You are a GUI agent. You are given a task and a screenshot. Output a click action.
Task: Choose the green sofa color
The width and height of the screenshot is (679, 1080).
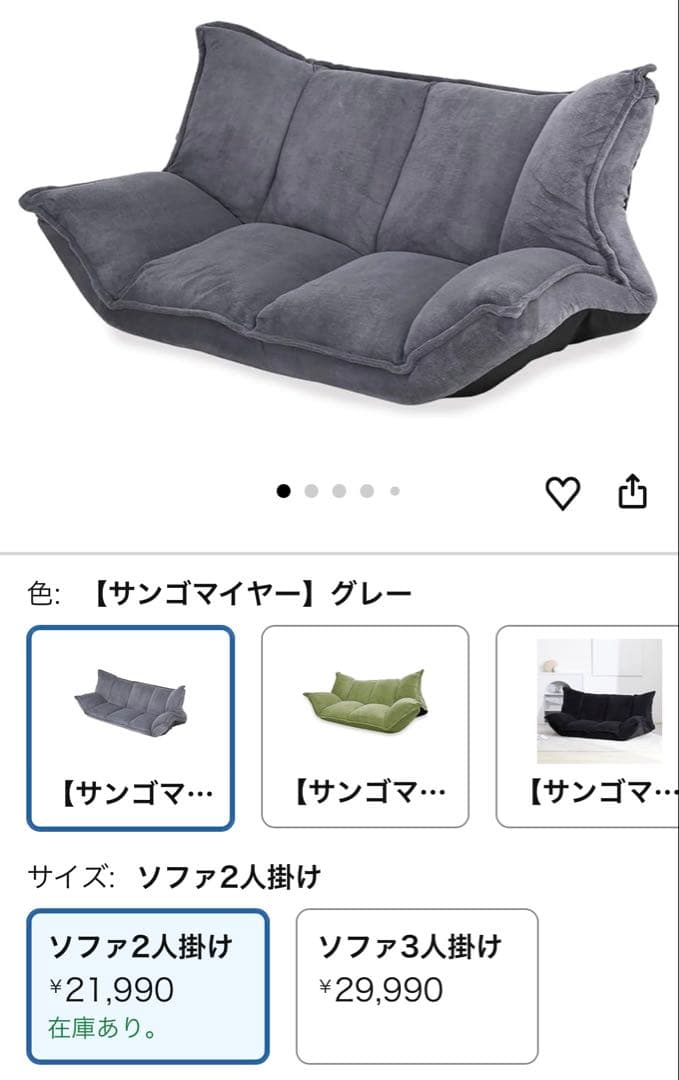click(365, 727)
